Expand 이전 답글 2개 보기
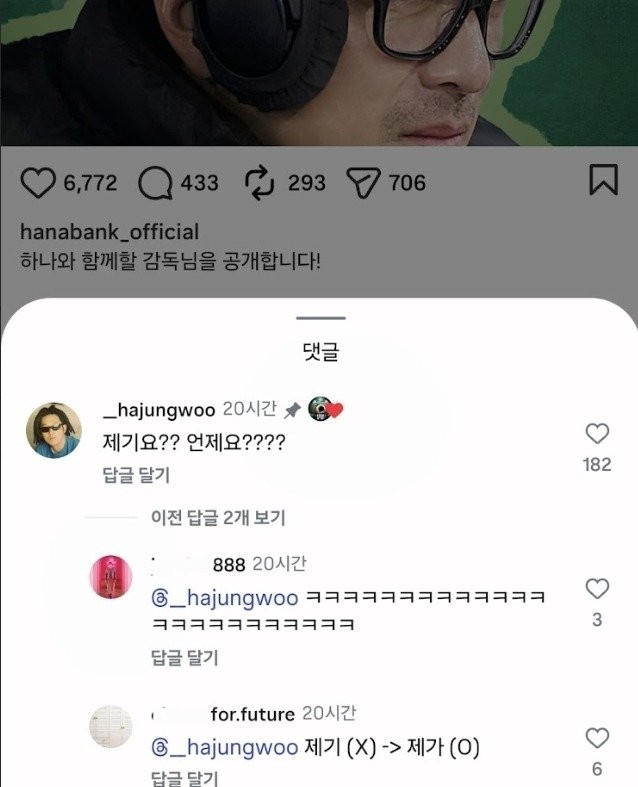Viewport: 638px width, 787px height. pyautogui.click(x=217, y=518)
